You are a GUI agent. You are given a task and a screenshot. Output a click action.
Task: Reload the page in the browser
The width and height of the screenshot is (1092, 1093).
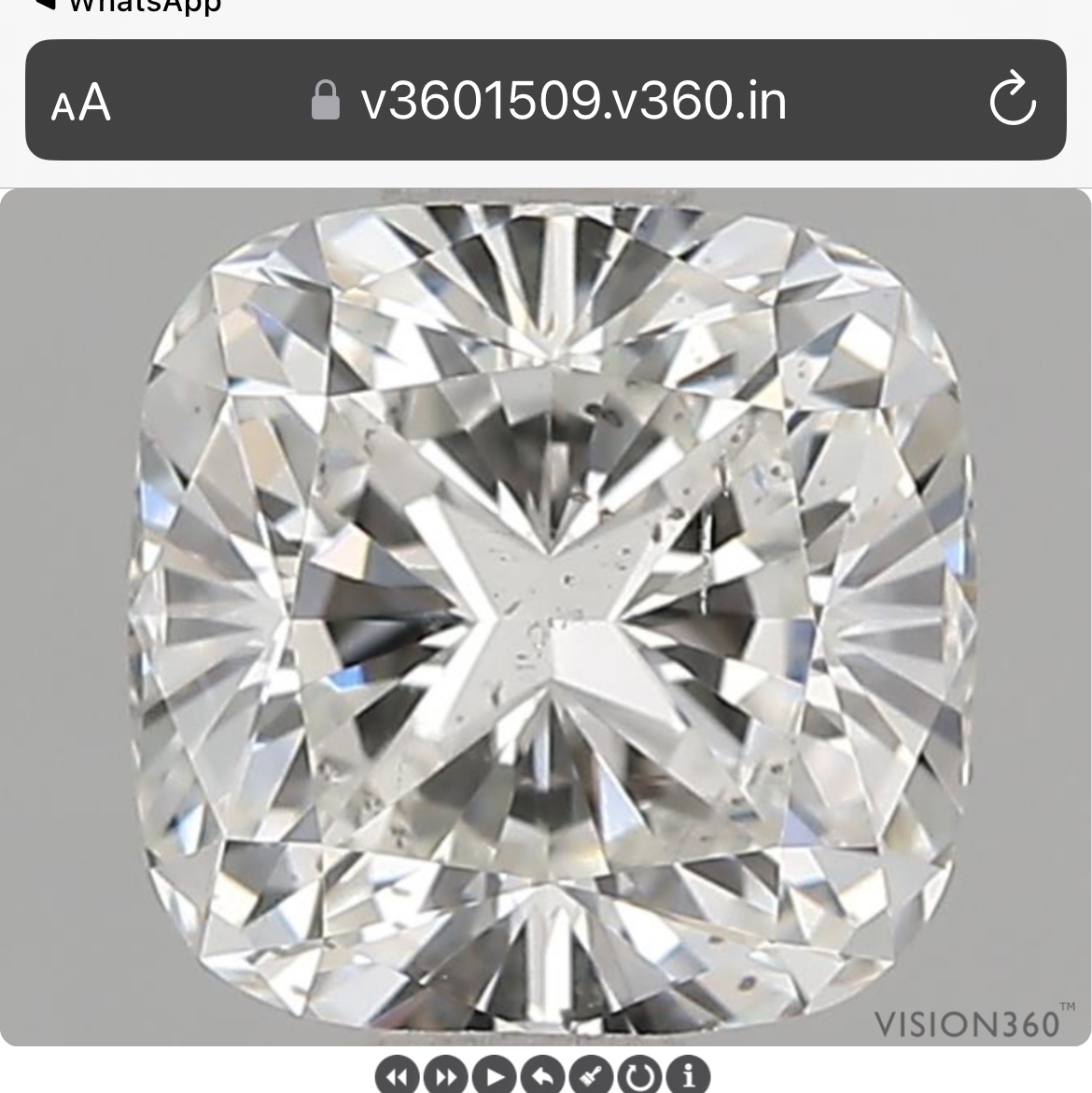tap(1013, 101)
